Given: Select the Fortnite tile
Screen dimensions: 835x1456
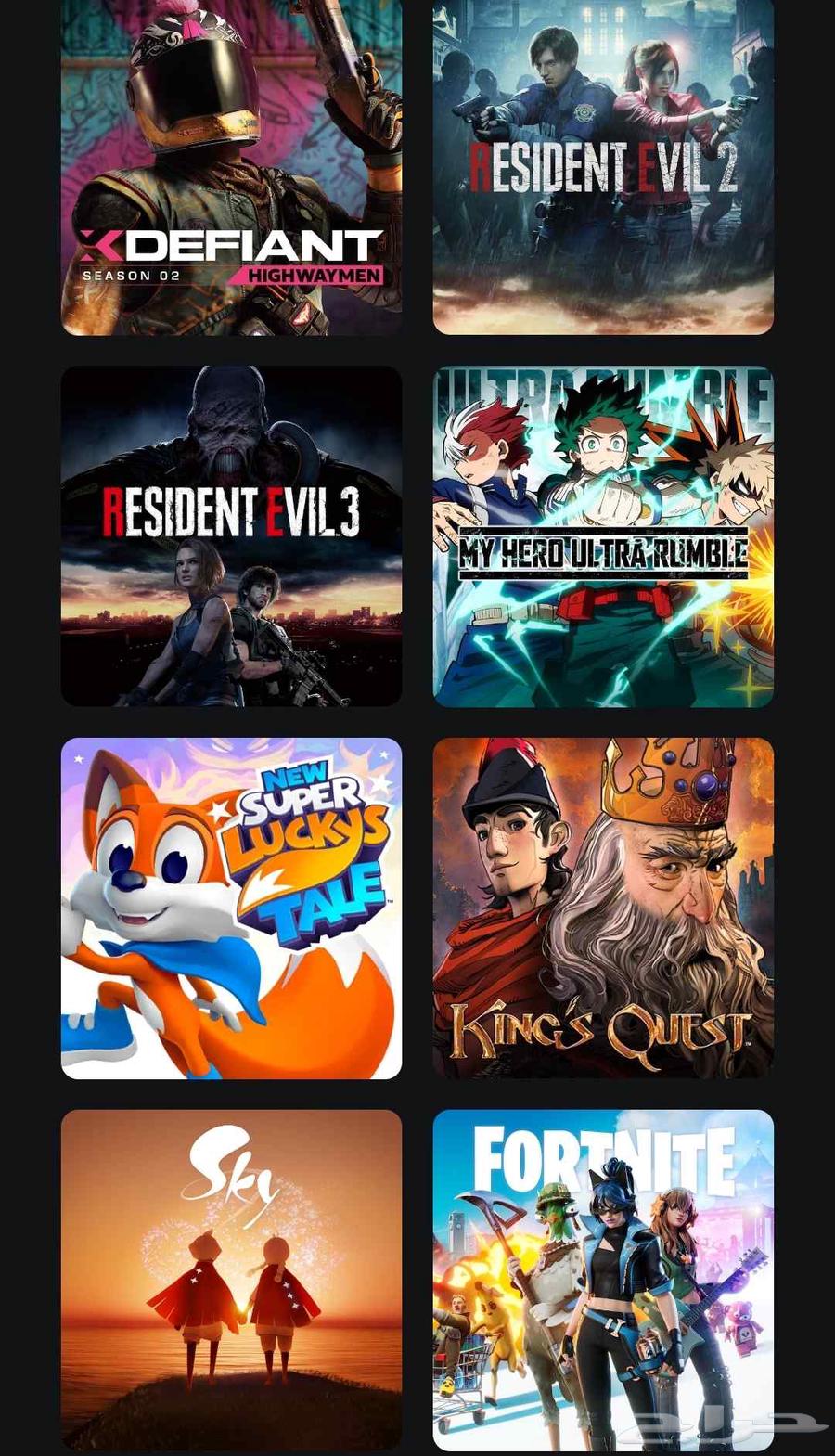Looking at the screenshot, I should (603, 1280).
